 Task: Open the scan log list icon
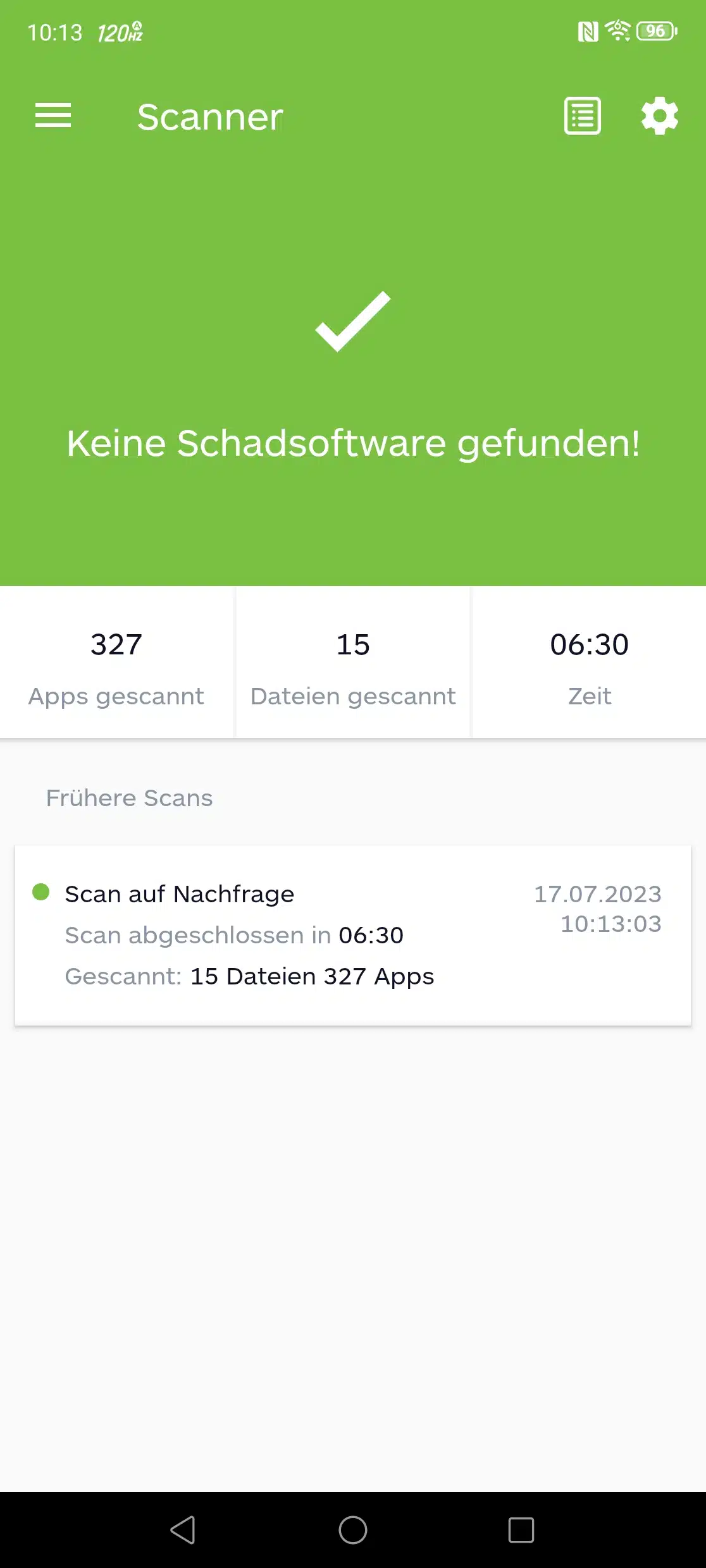582,116
